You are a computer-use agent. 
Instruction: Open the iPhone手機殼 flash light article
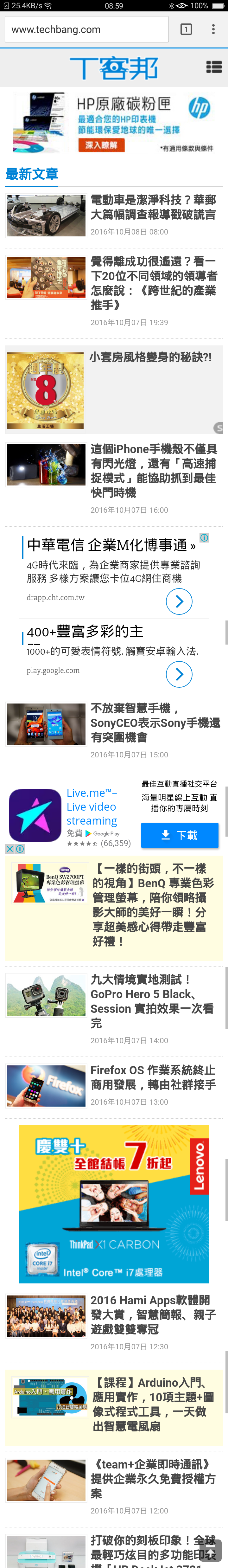coord(153,471)
